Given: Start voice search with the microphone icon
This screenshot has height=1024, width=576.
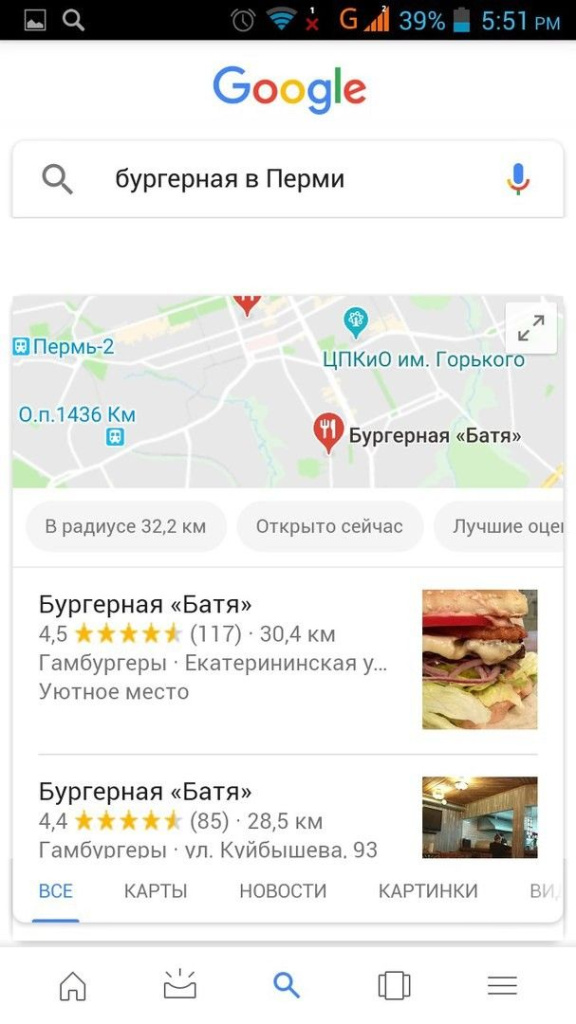Looking at the screenshot, I should (518, 179).
